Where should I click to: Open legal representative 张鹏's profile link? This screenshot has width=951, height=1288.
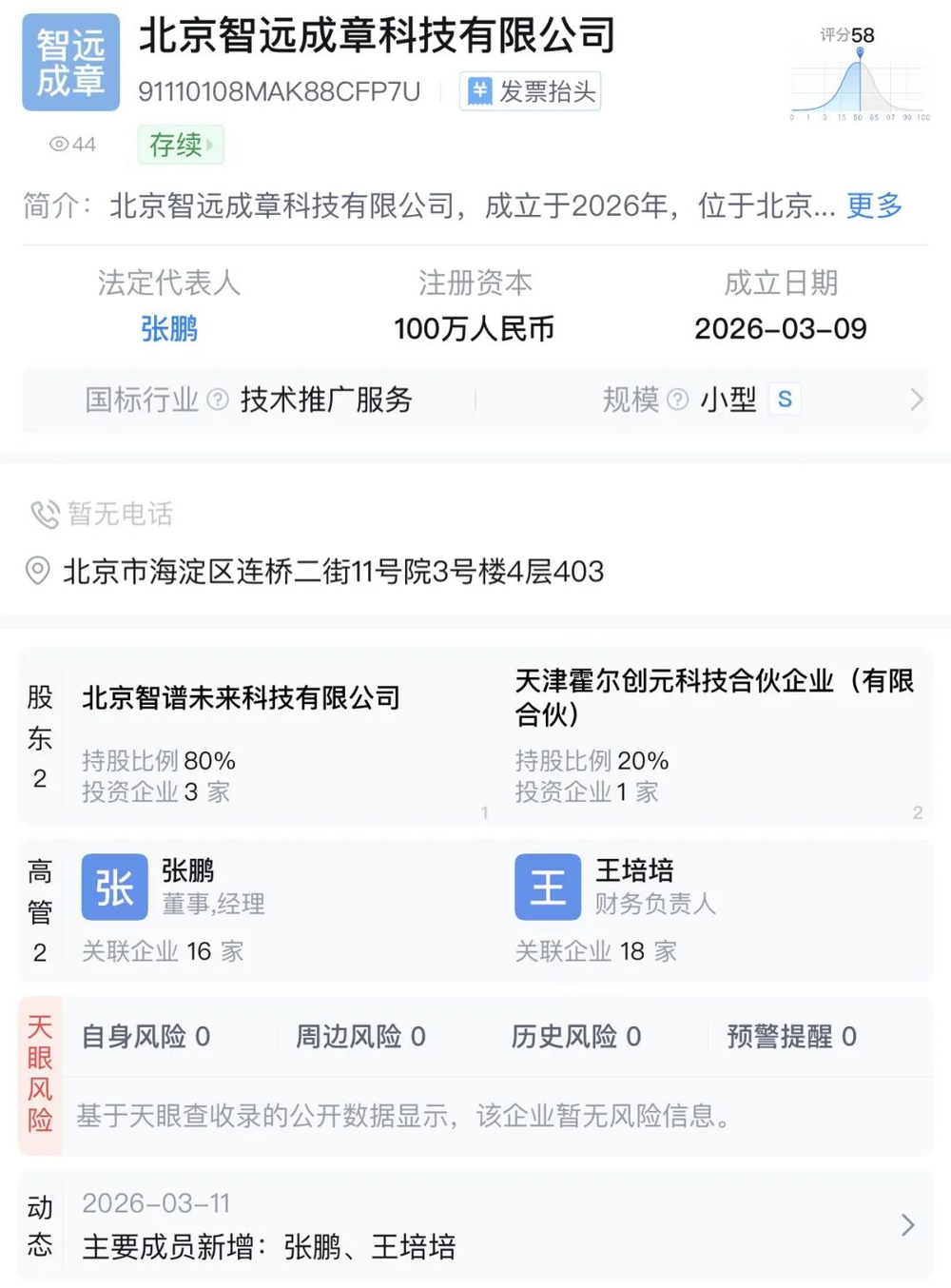tap(169, 329)
